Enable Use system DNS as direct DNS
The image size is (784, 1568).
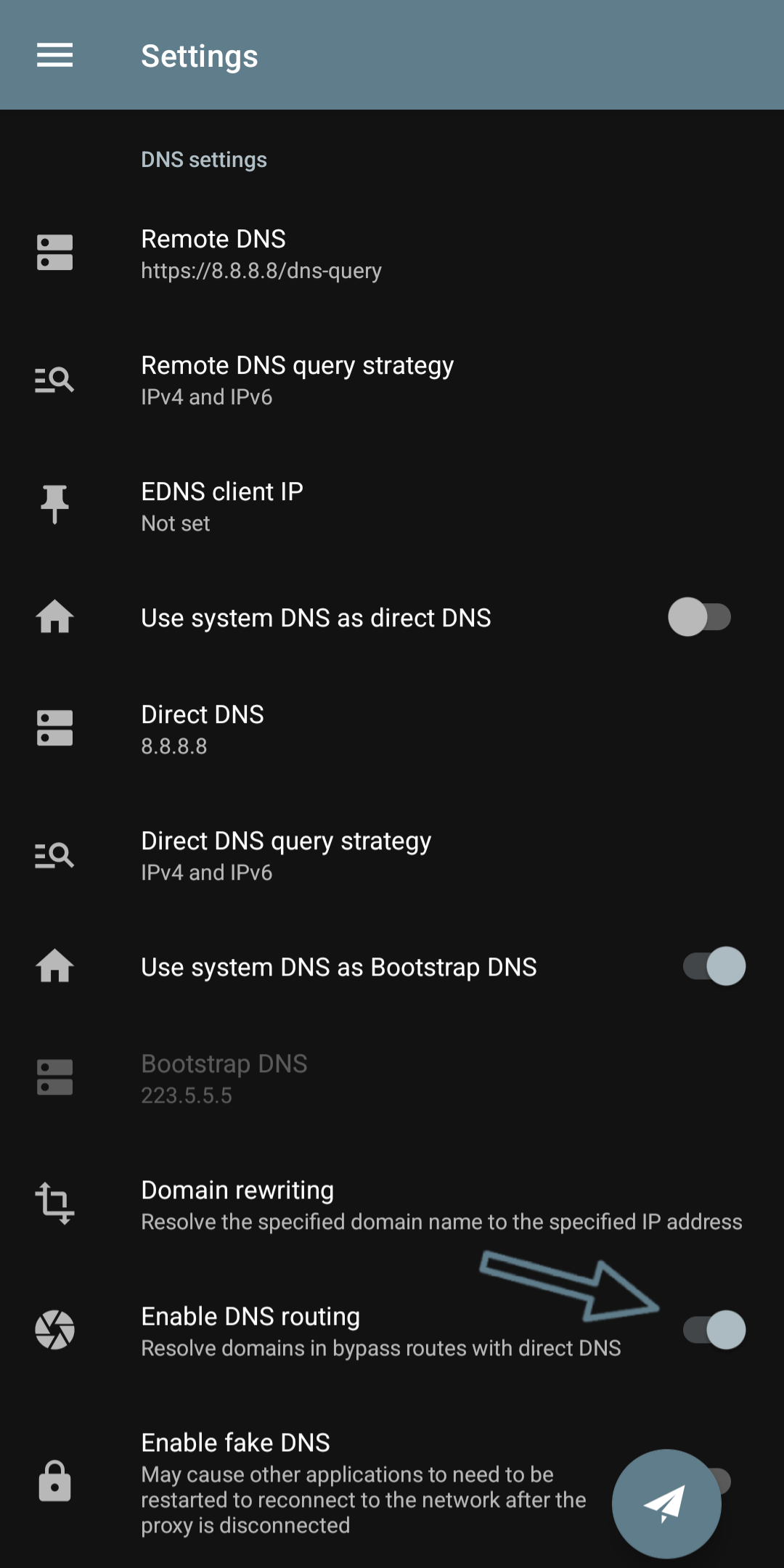[699, 617]
